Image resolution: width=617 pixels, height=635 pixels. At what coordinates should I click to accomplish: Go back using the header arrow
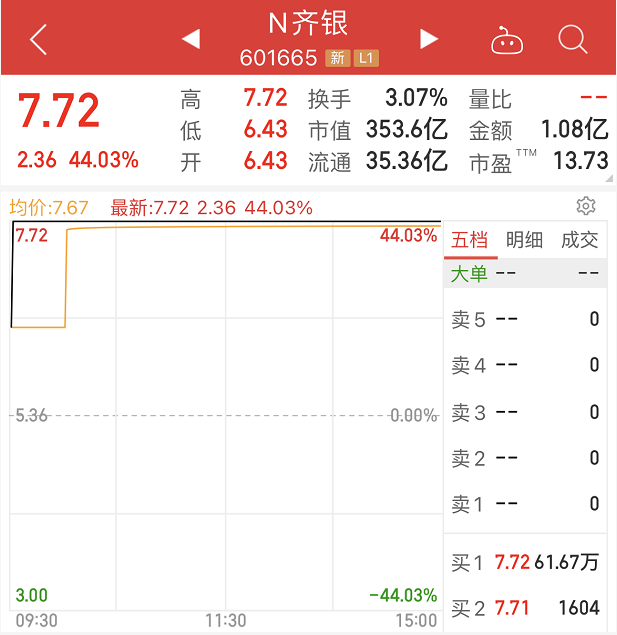point(38,40)
